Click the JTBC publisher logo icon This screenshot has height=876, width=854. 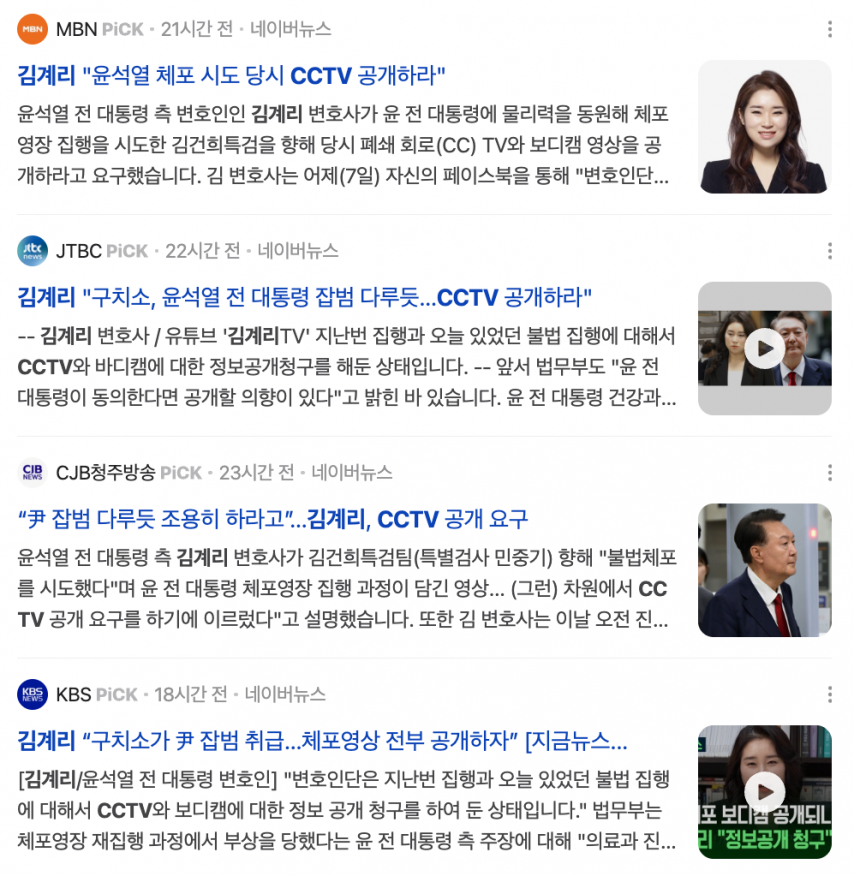tap(32, 251)
